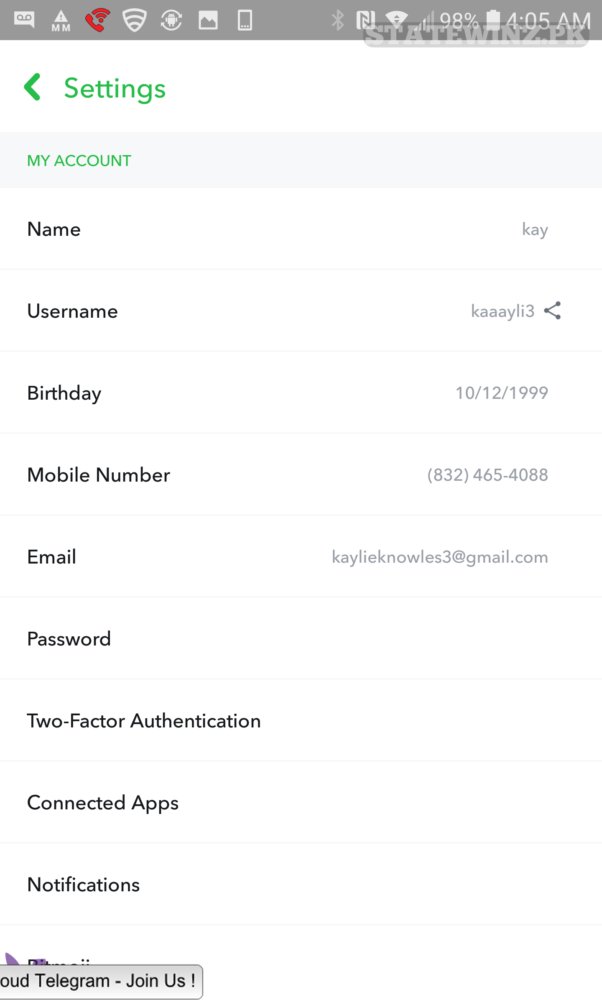Open Mobile Number settings
602x1000 pixels.
301,474
